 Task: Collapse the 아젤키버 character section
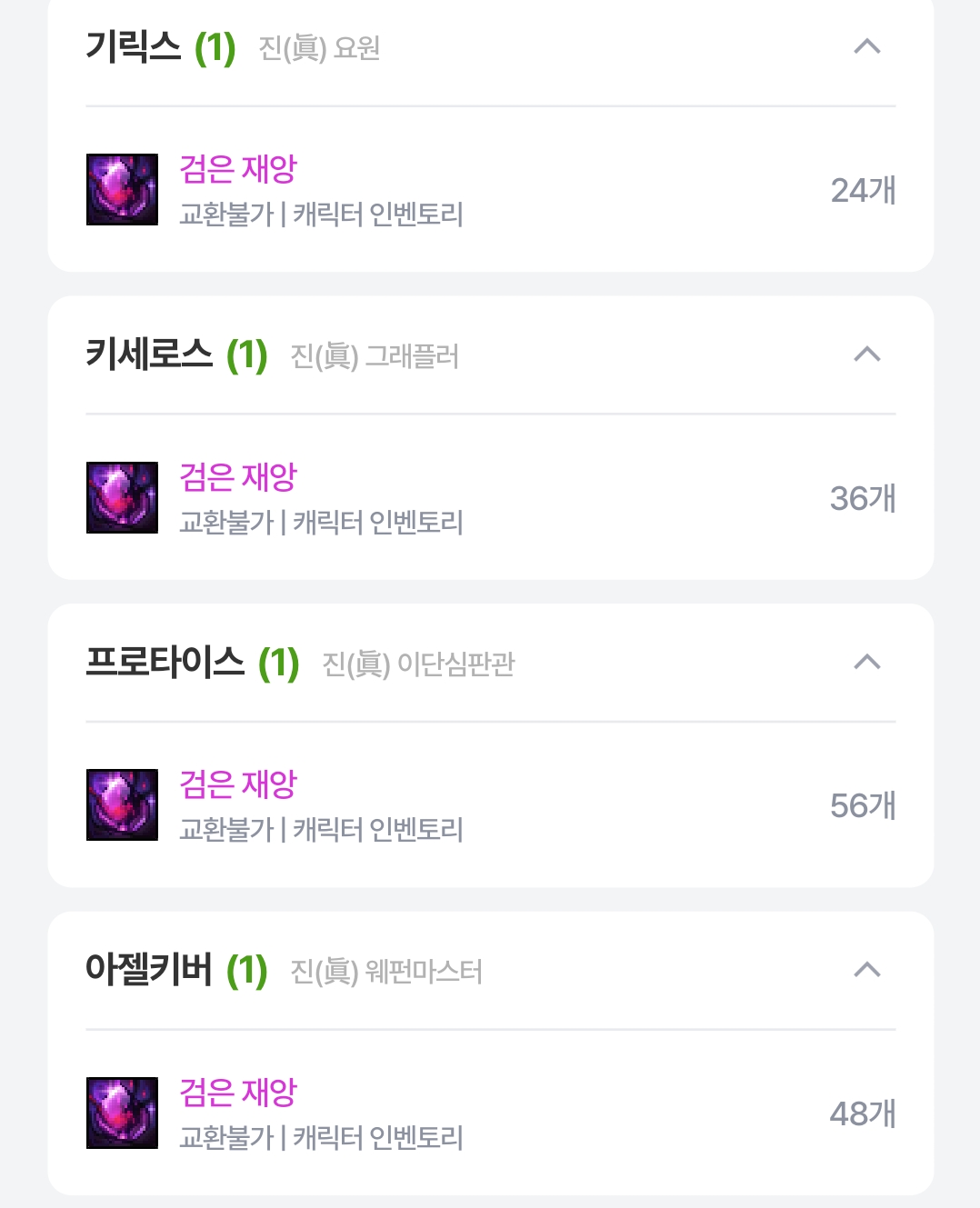(867, 970)
